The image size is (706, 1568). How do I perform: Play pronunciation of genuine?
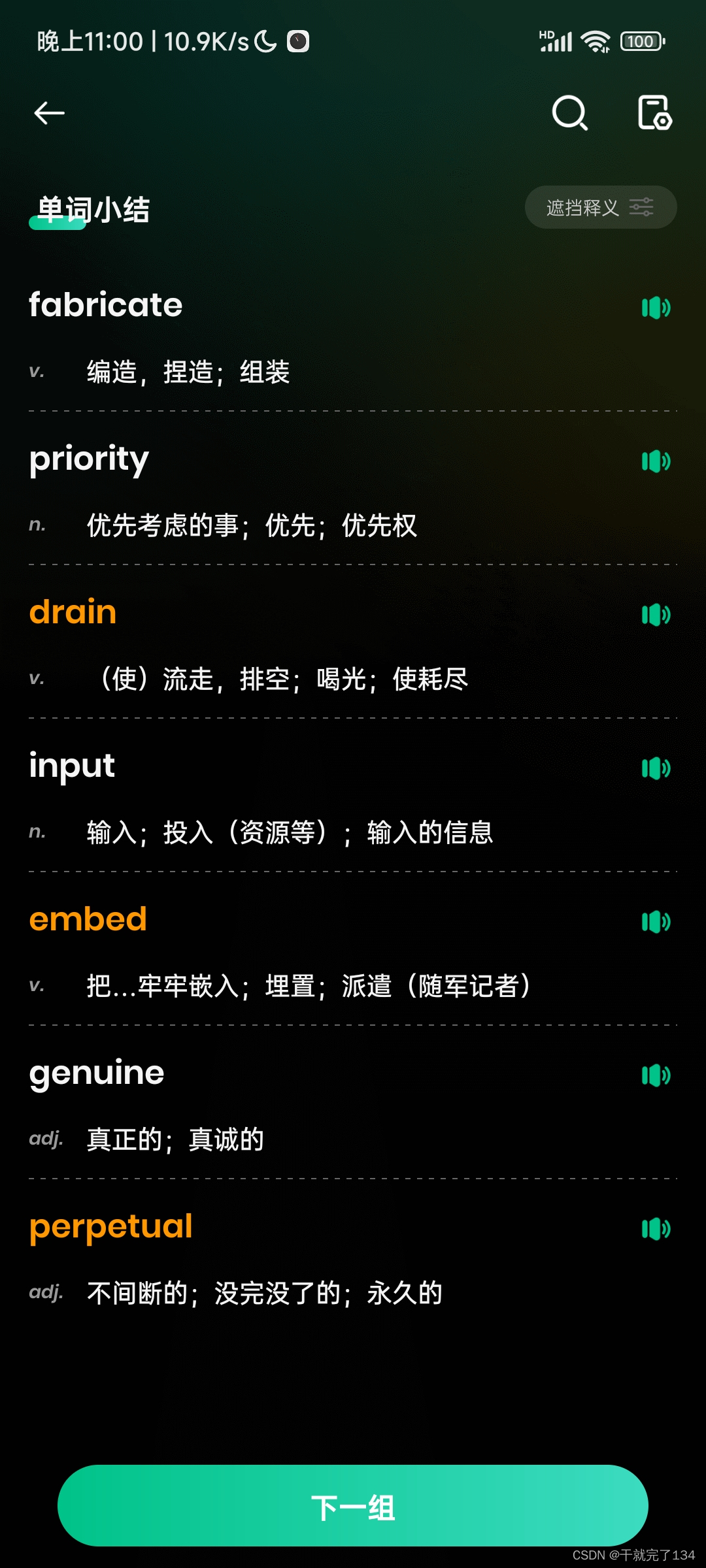(x=656, y=1075)
